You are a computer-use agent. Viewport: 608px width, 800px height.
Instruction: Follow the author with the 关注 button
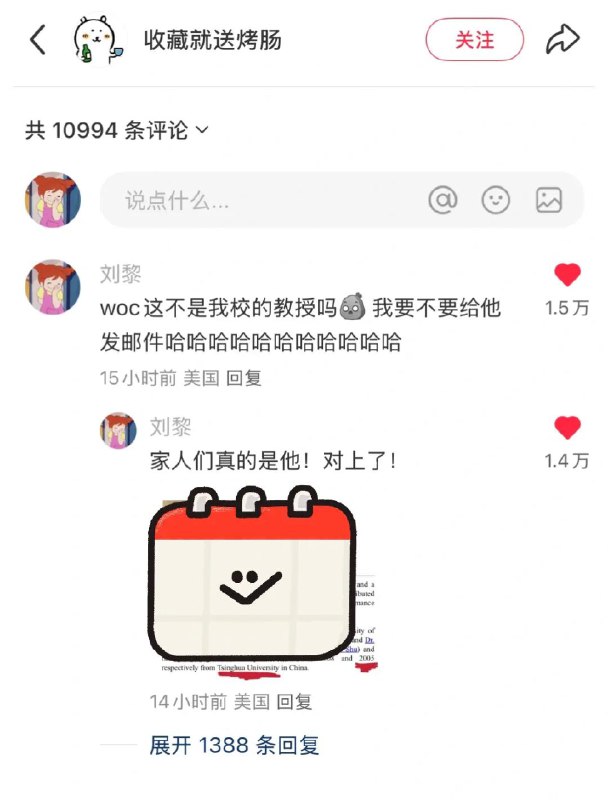(x=474, y=40)
